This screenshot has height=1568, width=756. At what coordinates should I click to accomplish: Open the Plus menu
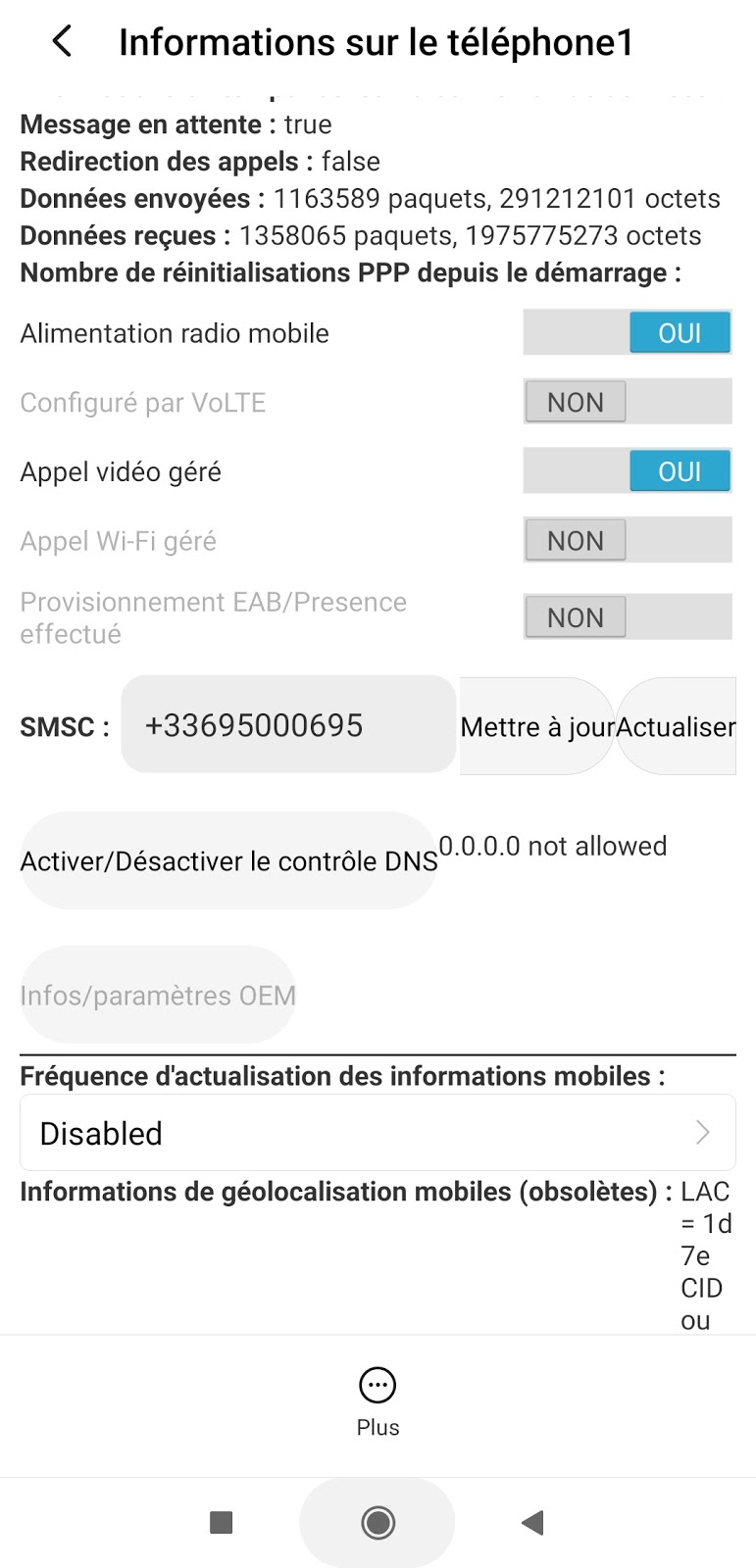pos(378,1401)
